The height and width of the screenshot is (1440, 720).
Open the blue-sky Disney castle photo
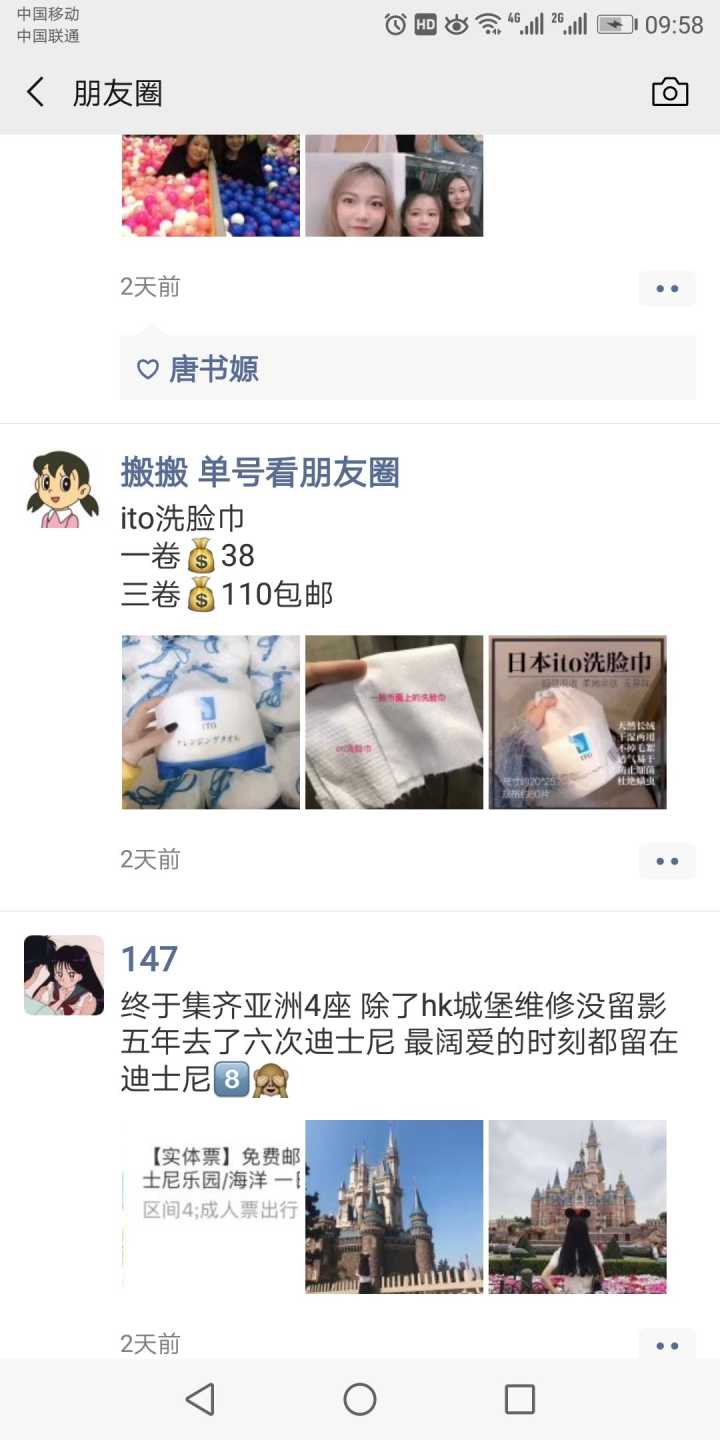tap(394, 1206)
